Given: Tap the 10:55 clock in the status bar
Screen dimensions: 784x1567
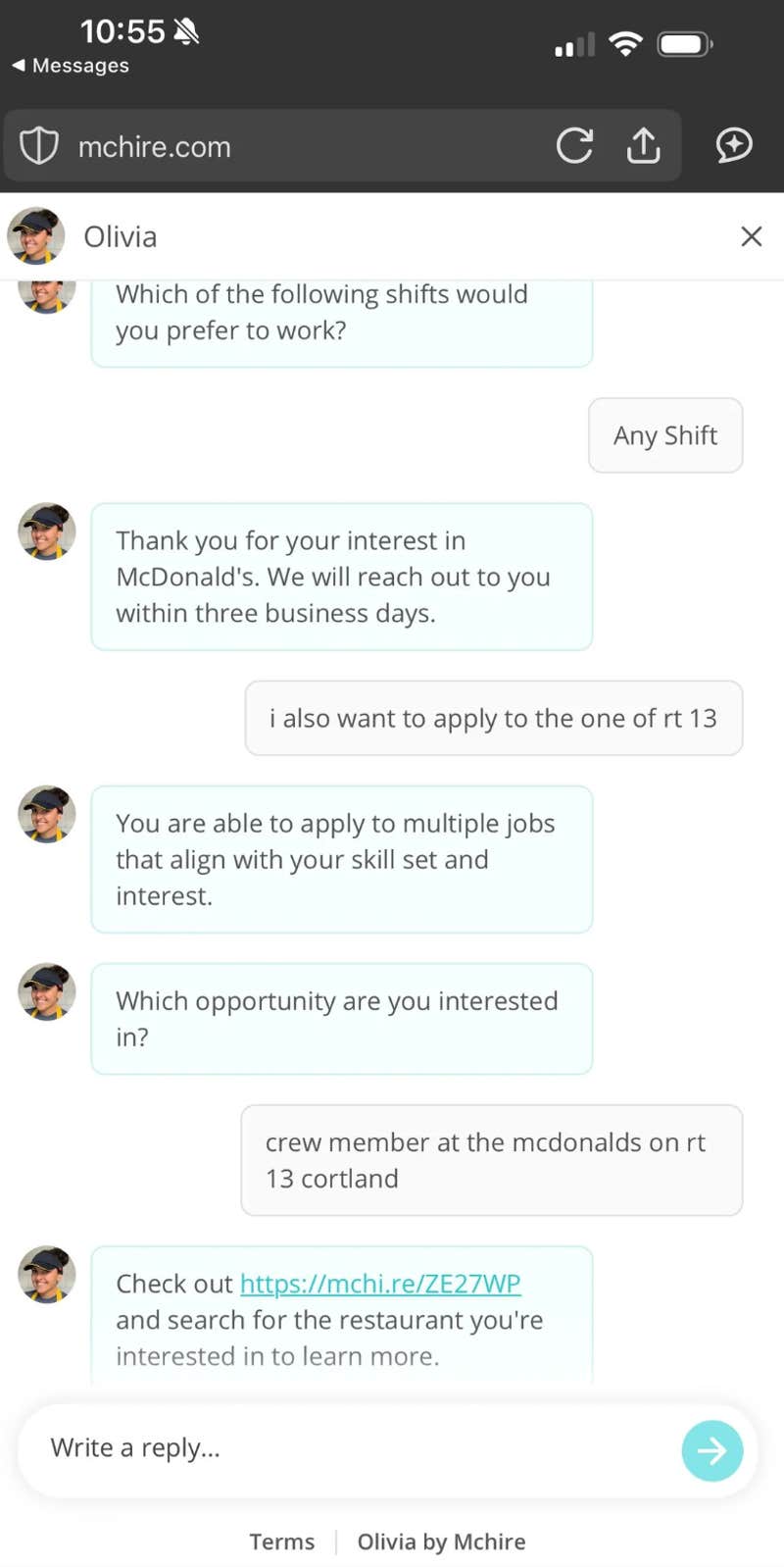Looking at the screenshot, I should (122, 29).
